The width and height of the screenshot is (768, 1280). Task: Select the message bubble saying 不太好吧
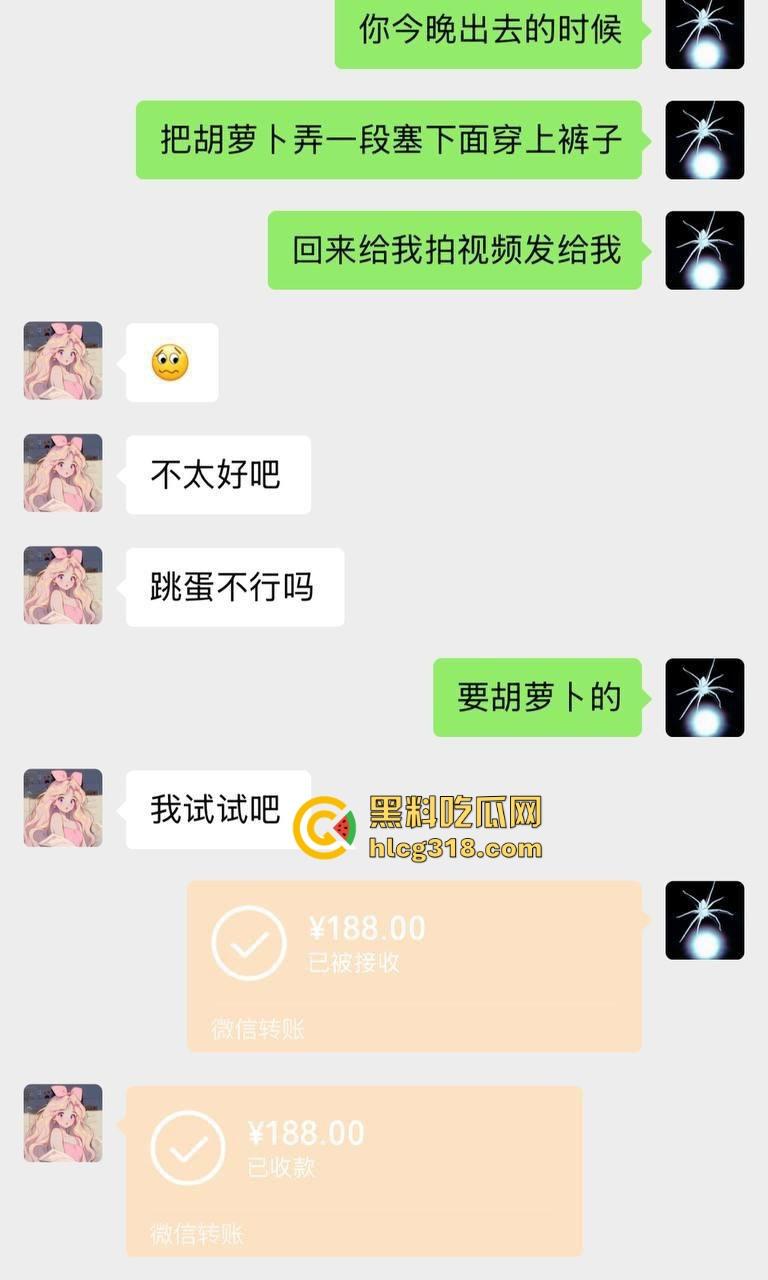click(218, 475)
